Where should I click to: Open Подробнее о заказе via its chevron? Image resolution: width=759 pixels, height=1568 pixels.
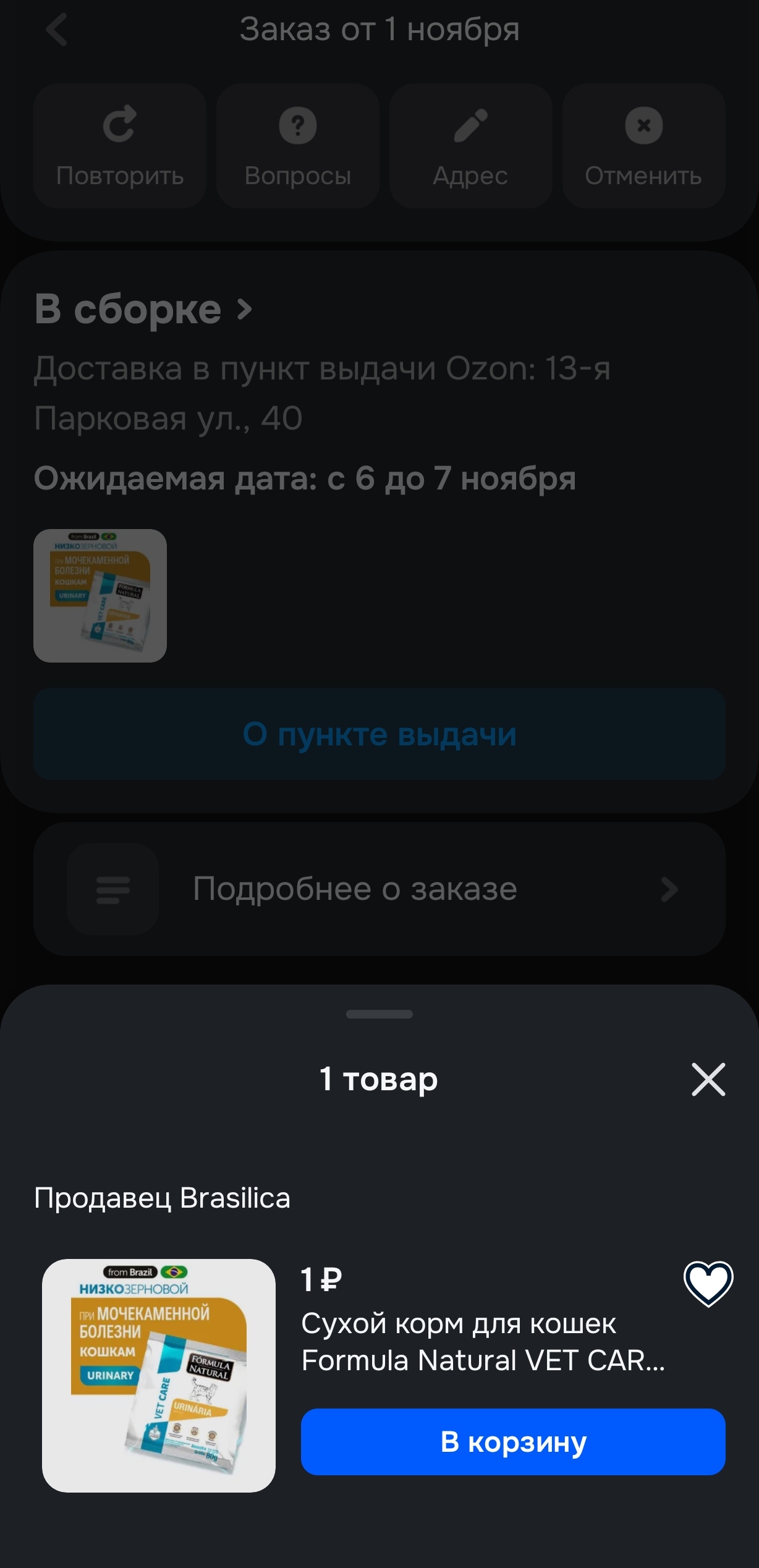click(669, 889)
